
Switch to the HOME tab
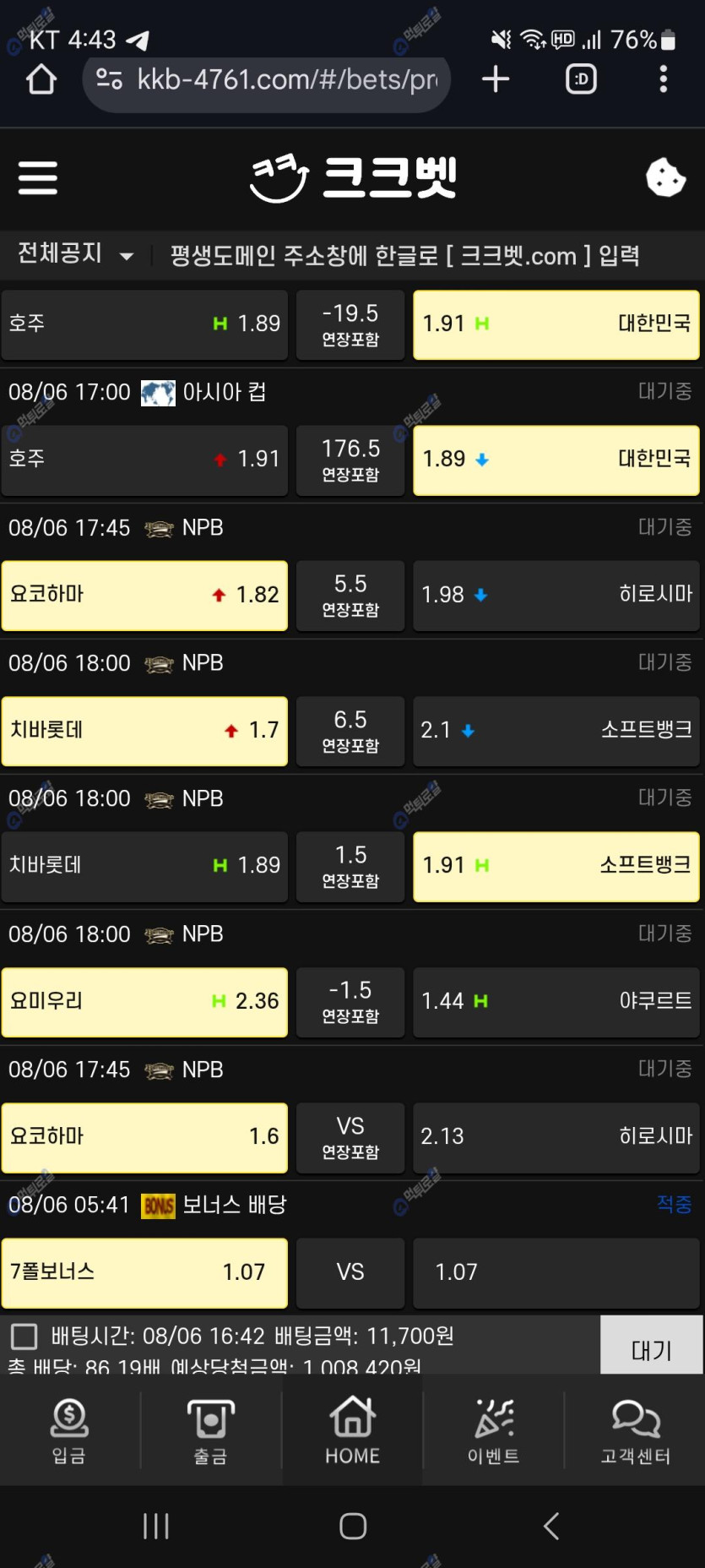pos(352,1430)
